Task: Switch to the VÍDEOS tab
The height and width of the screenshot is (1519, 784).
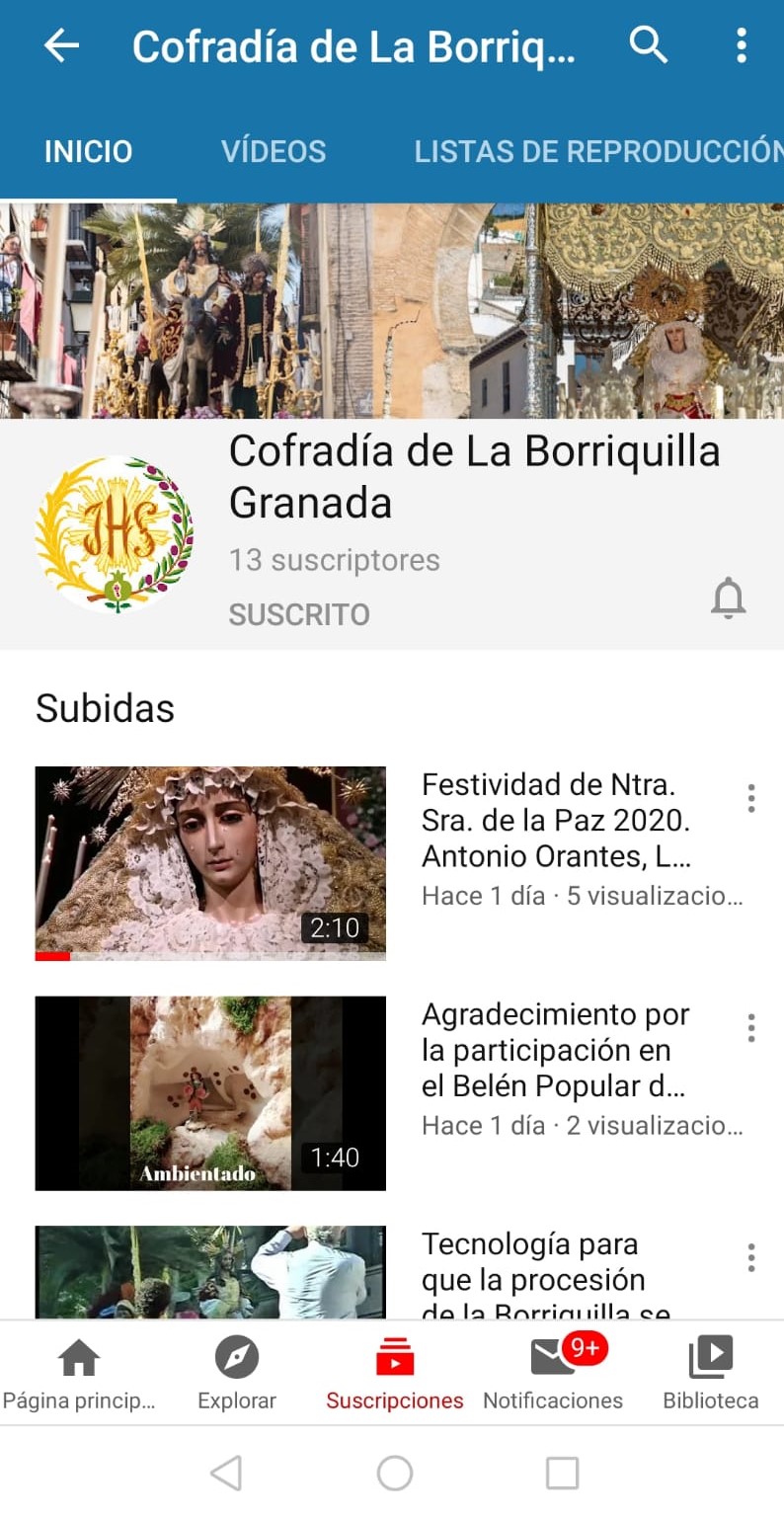Action: (274, 151)
